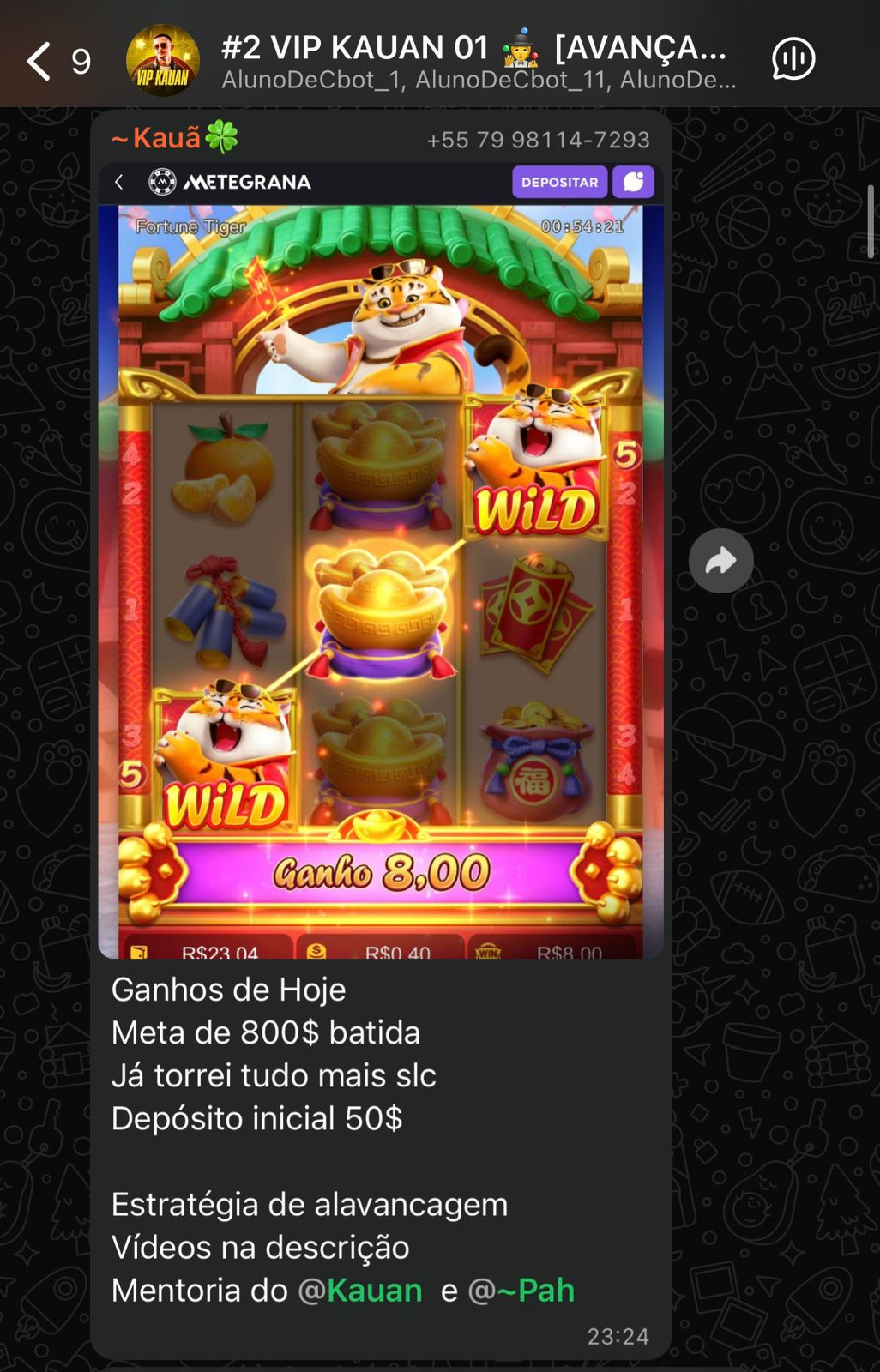The image size is (880, 1372).
Task: Open VIP KAUAN group profile picture
Action: (x=163, y=60)
